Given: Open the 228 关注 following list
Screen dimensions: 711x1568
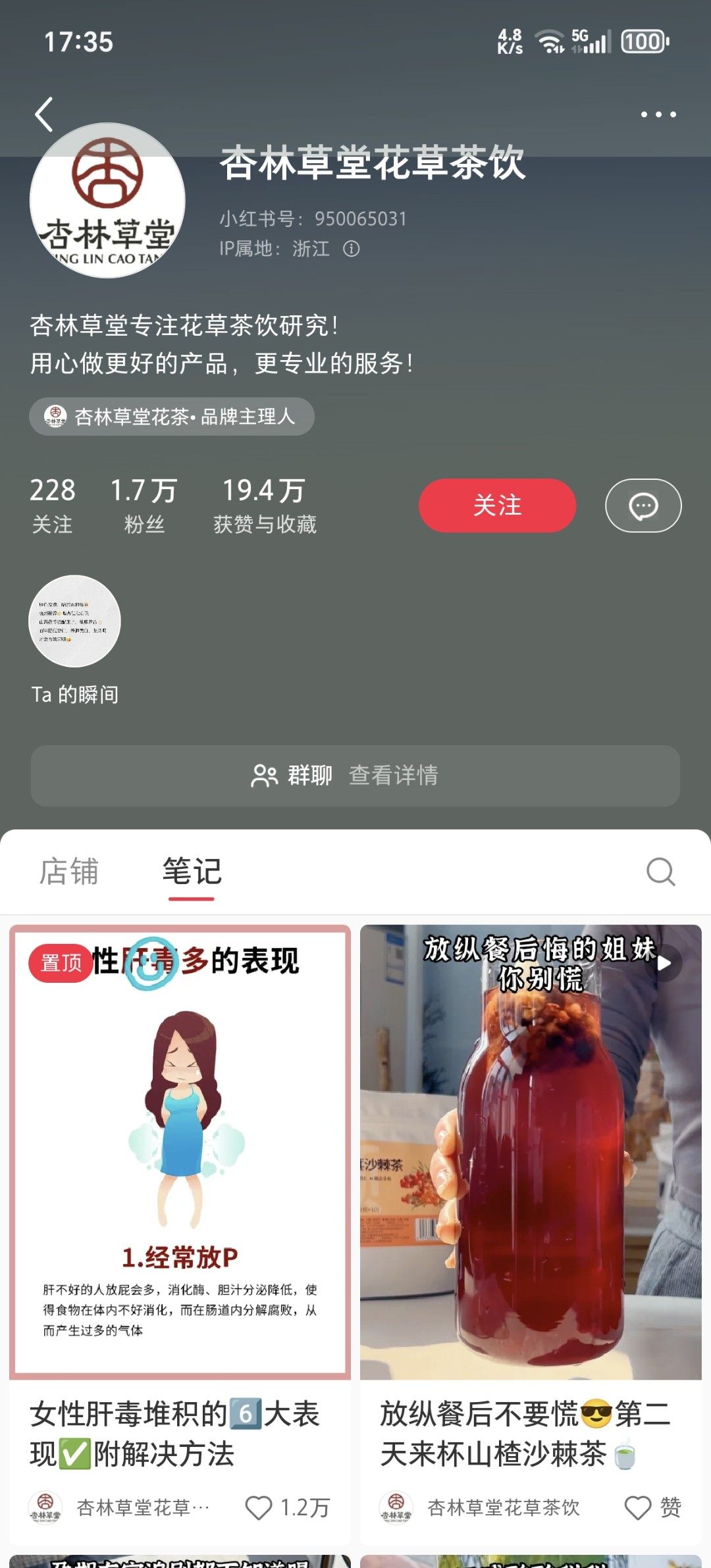Looking at the screenshot, I should 52,506.
